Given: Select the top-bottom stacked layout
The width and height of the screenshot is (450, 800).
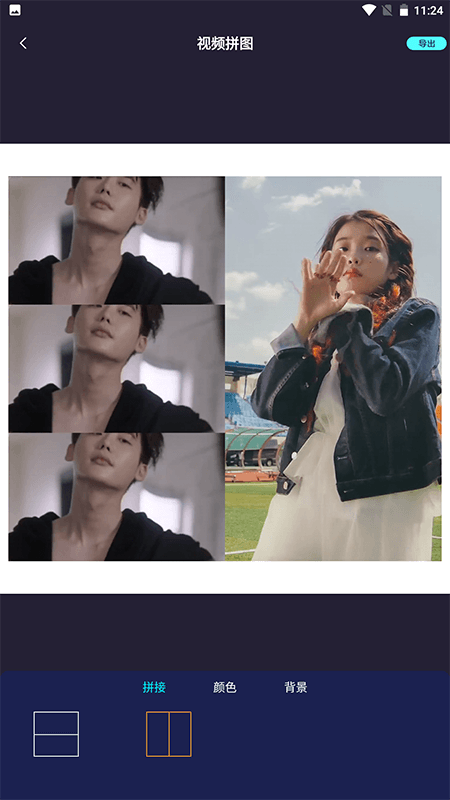Looking at the screenshot, I should point(56,734).
